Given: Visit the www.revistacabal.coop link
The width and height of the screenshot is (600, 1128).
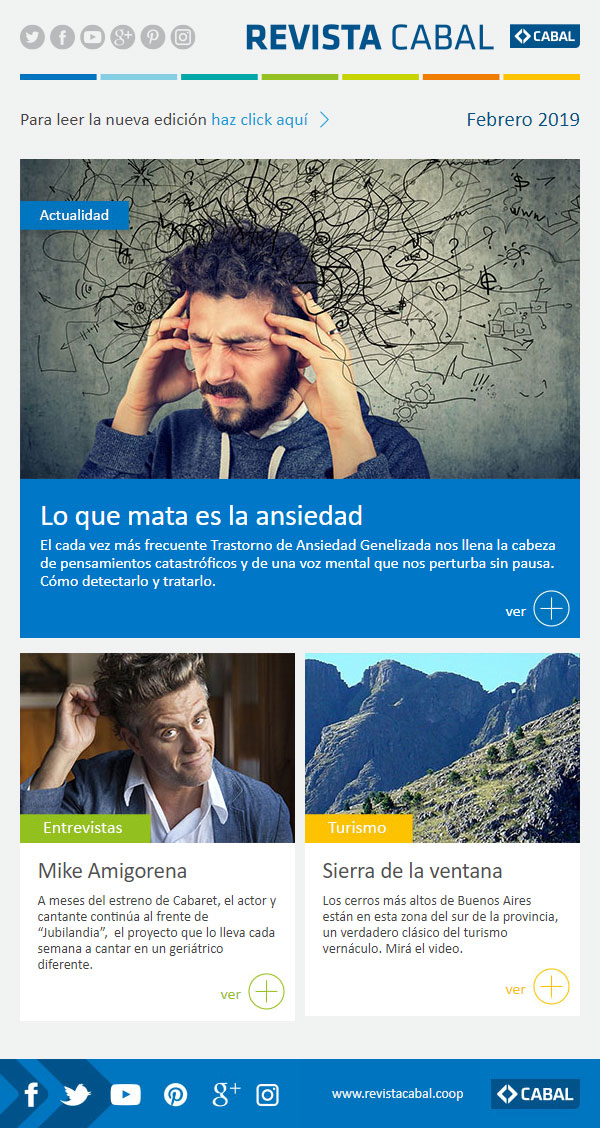Looking at the screenshot, I should (x=397, y=1094).
